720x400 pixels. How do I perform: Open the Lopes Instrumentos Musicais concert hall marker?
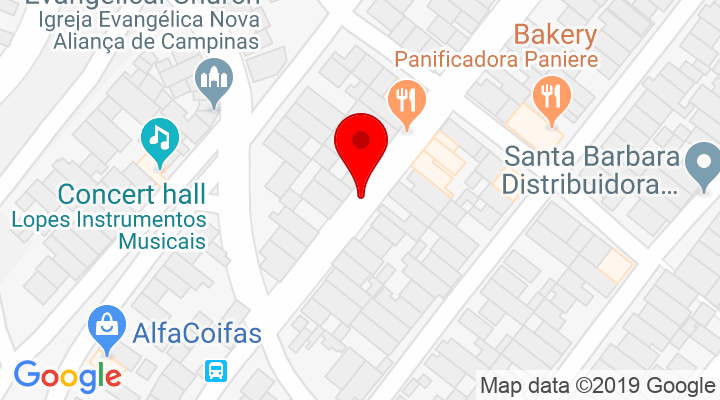pyautogui.click(x=158, y=137)
